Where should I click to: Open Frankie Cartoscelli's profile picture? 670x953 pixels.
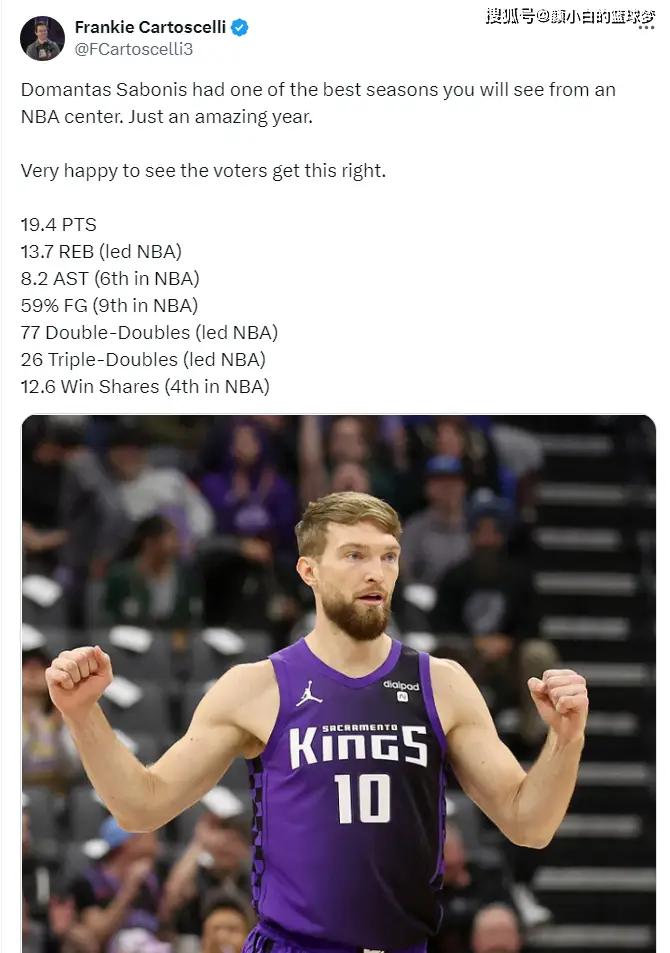click(x=42, y=38)
